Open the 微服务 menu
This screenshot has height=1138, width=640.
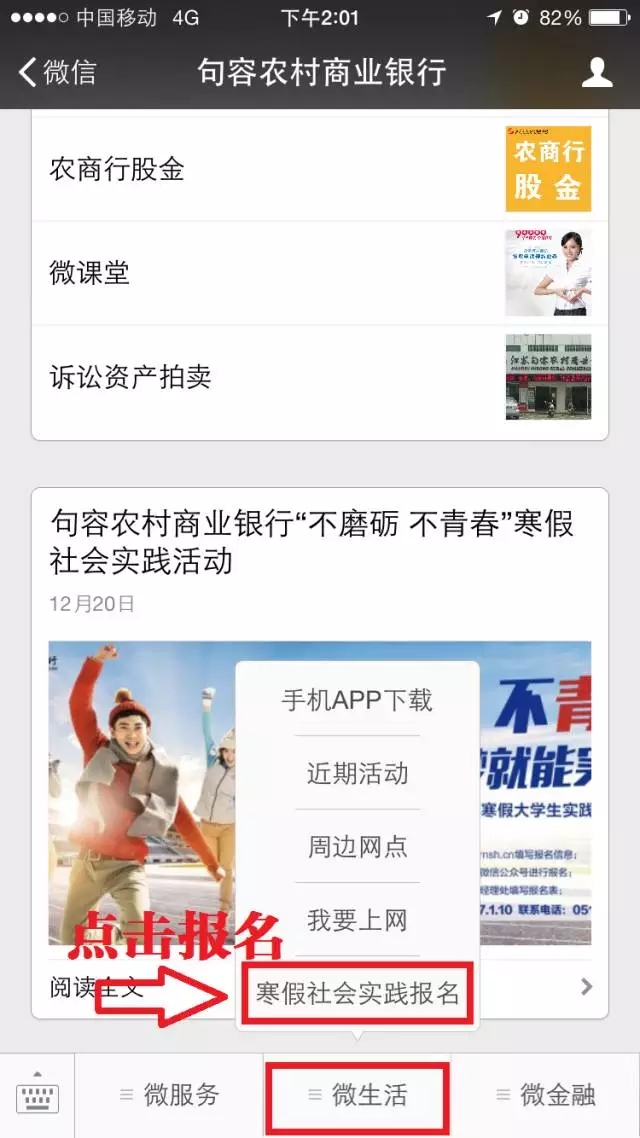click(x=169, y=1095)
